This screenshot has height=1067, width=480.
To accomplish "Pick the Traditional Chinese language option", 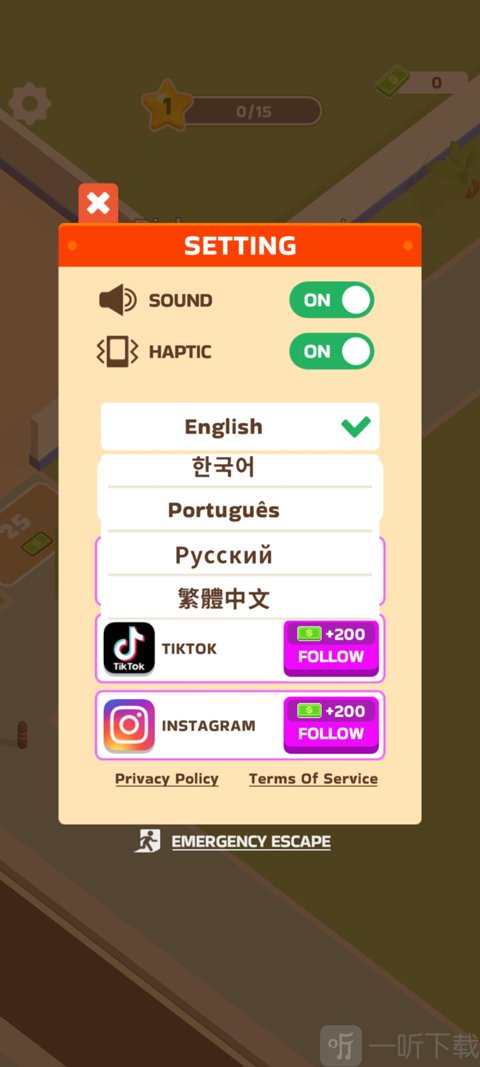I will pyautogui.click(x=240, y=598).
